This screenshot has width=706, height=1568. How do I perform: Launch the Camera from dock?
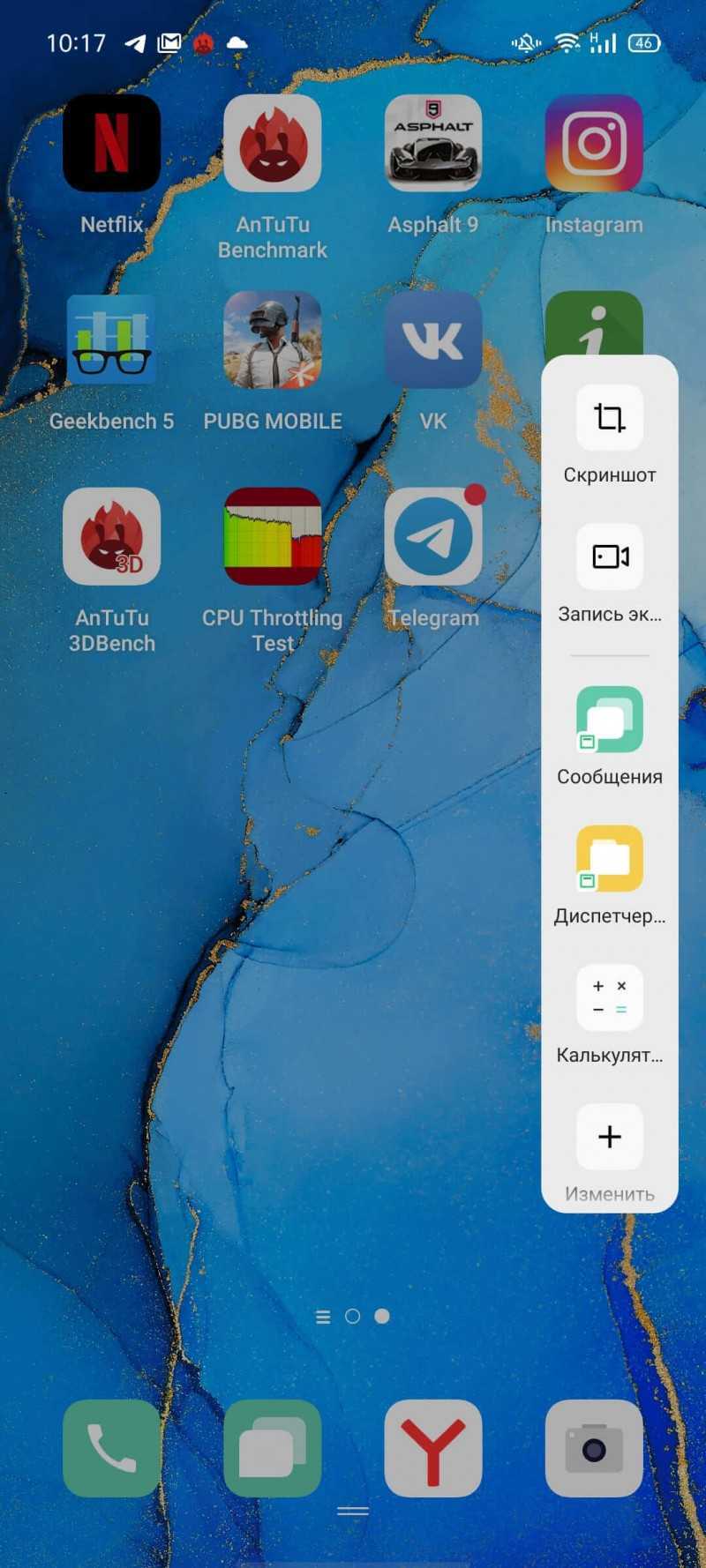[x=593, y=1447]
